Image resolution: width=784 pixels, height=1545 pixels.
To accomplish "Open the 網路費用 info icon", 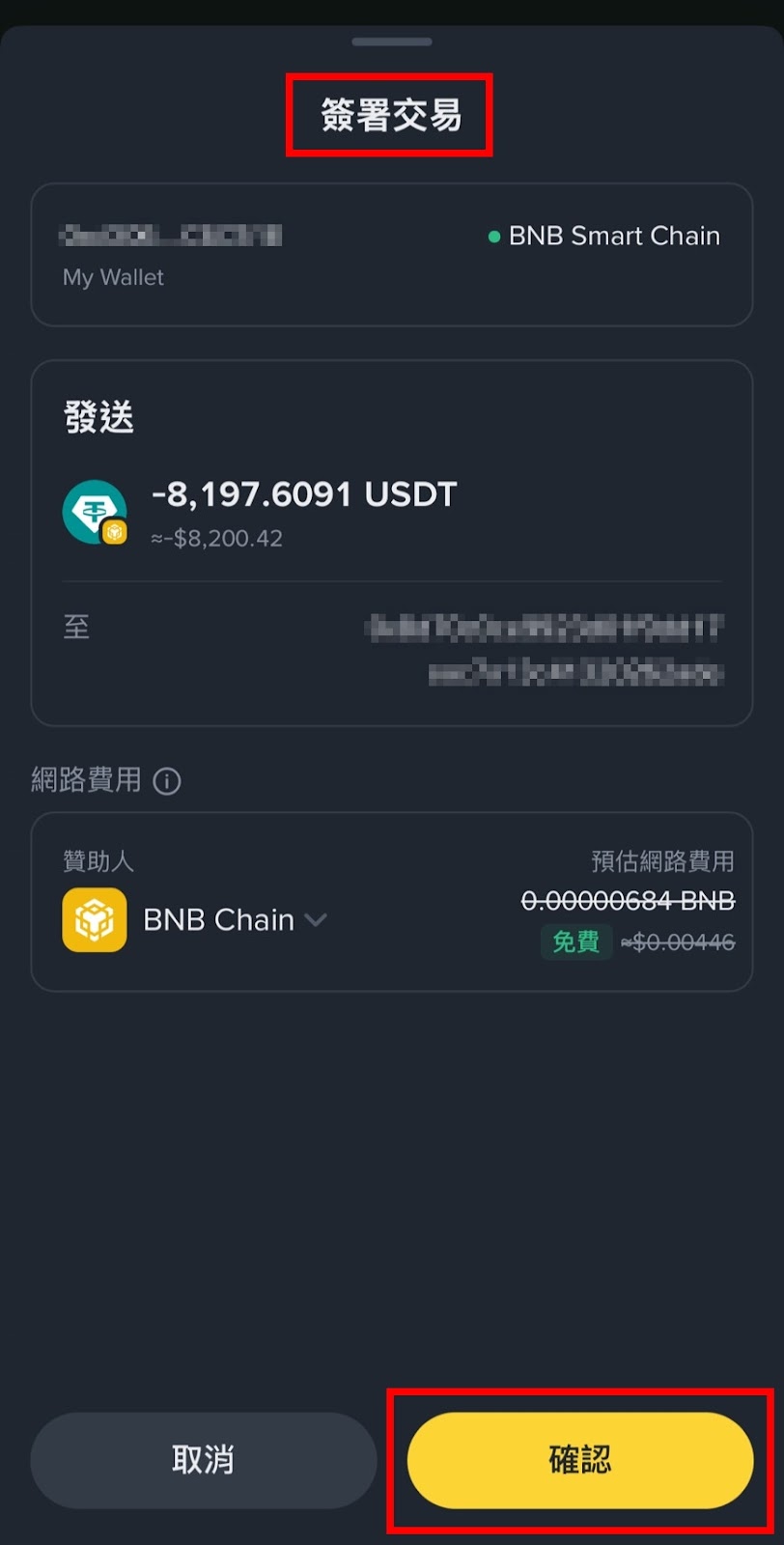I will (167, 780).
